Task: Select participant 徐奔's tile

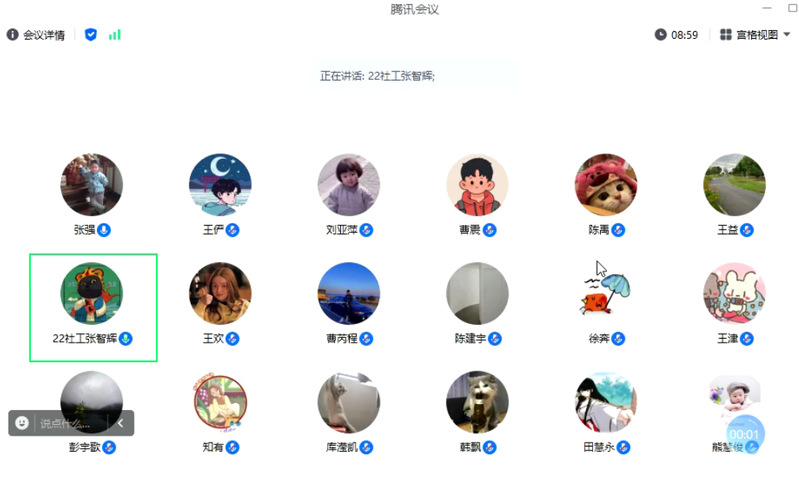Action: [x=606, y=294]
